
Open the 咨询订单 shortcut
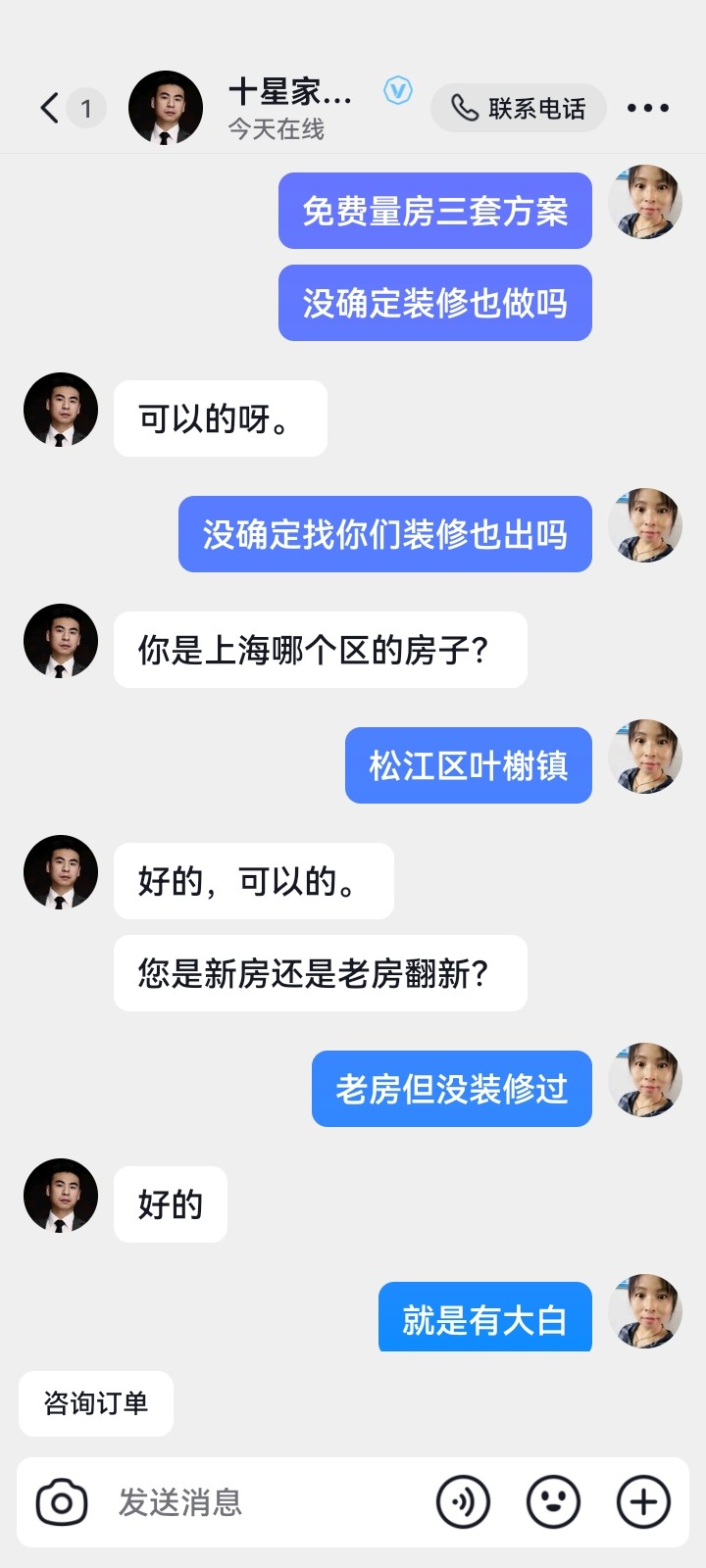96,1403
